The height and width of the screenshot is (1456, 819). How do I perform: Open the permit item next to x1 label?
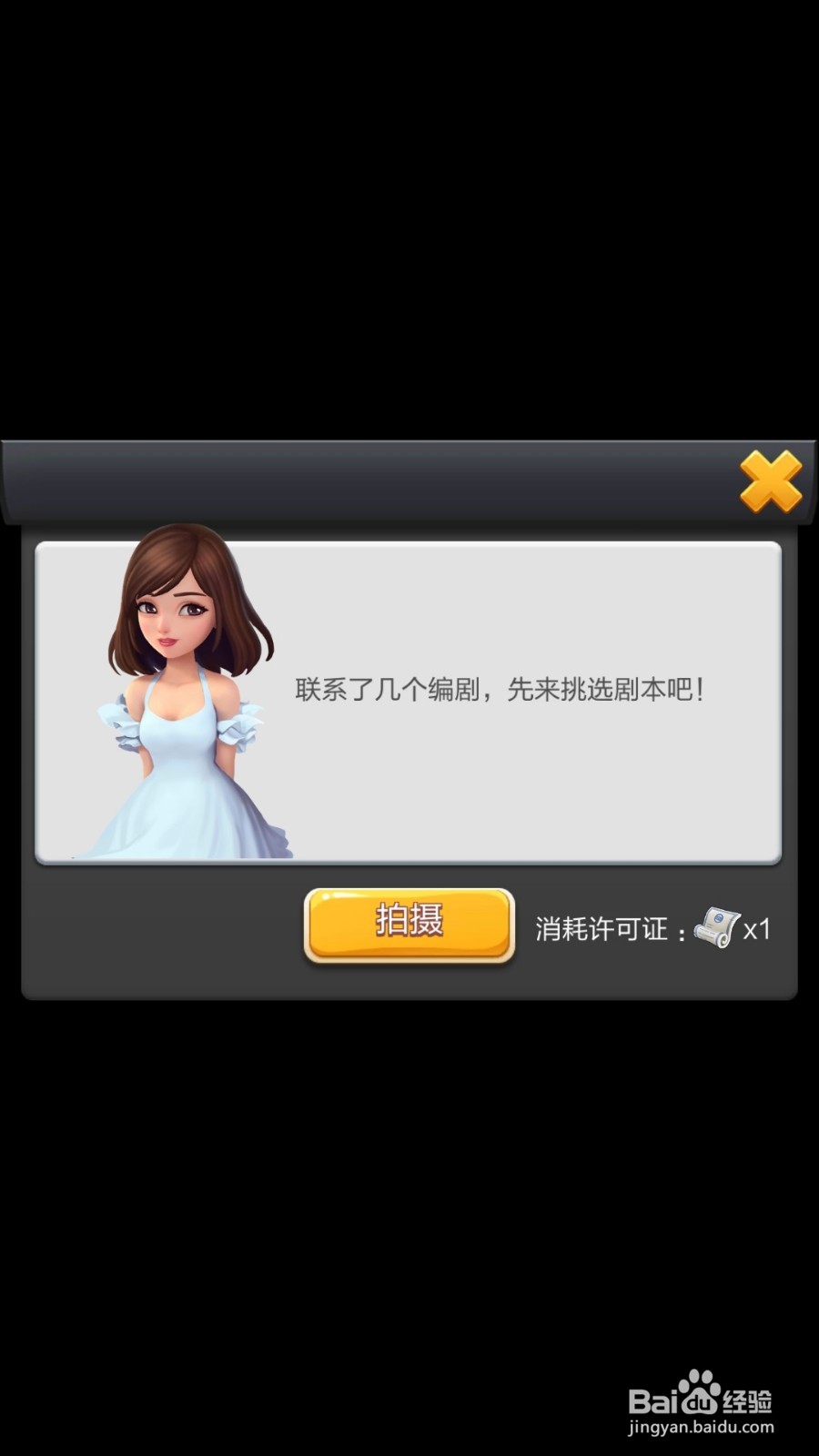point(714,928)
